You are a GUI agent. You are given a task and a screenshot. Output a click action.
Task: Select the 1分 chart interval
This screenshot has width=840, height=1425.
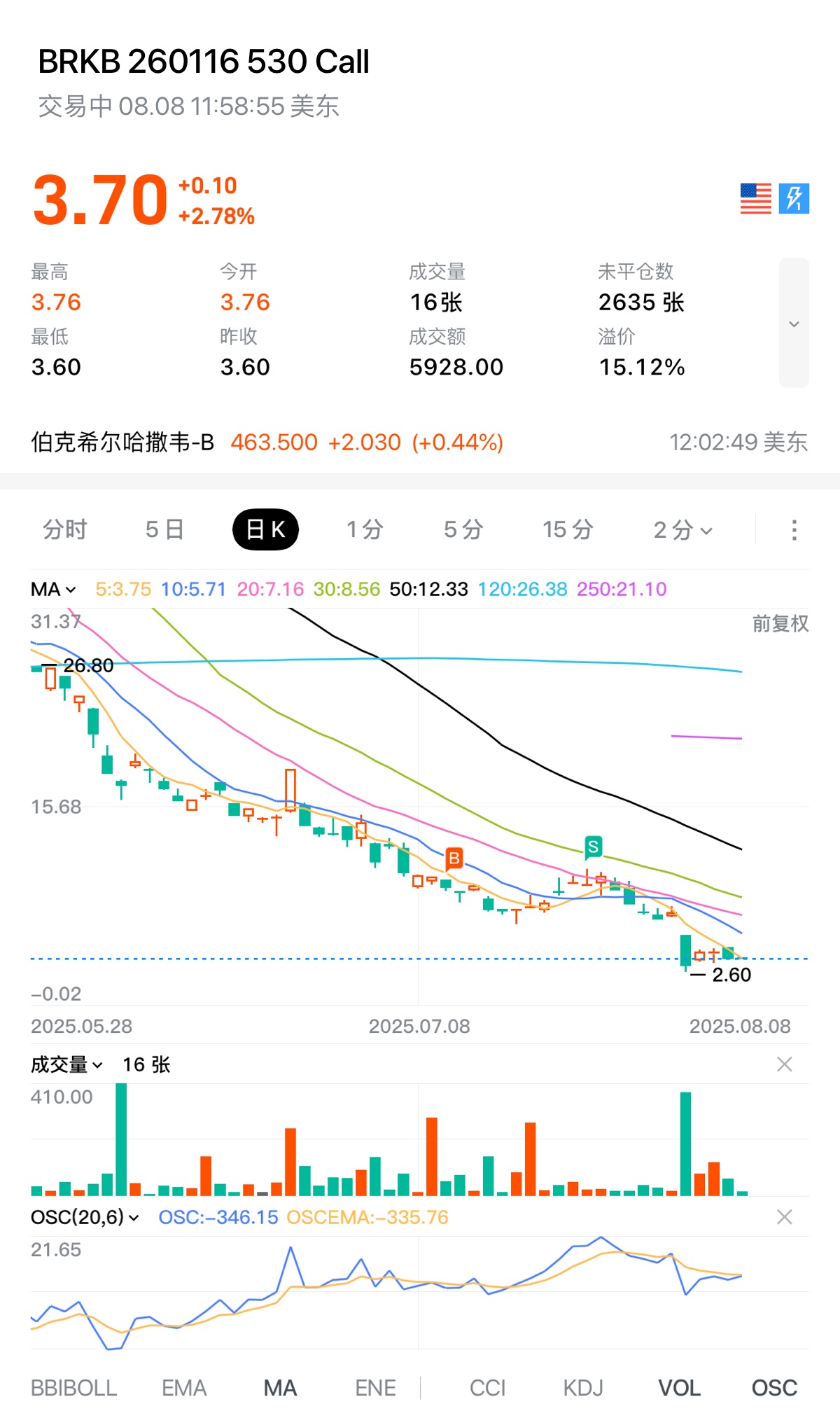[x=365, y=529]
